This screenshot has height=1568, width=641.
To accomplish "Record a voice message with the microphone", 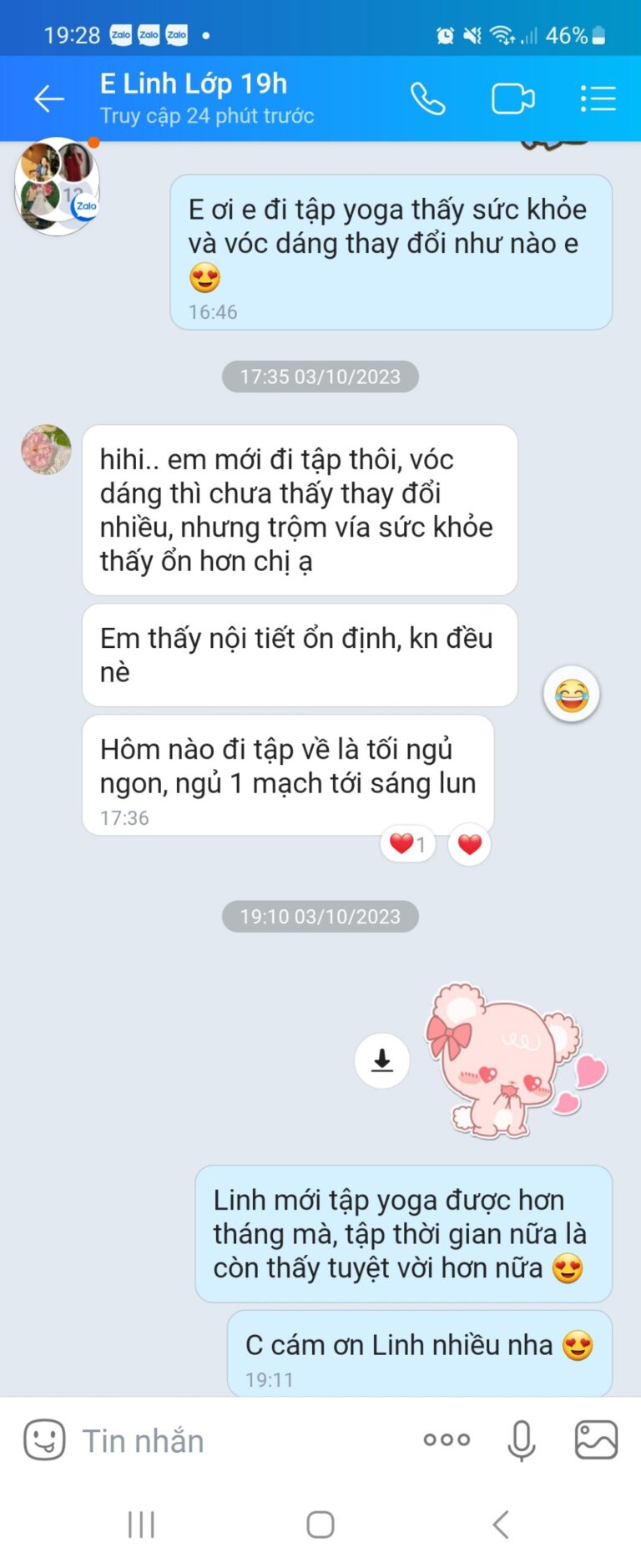I will coord(522,1439).
